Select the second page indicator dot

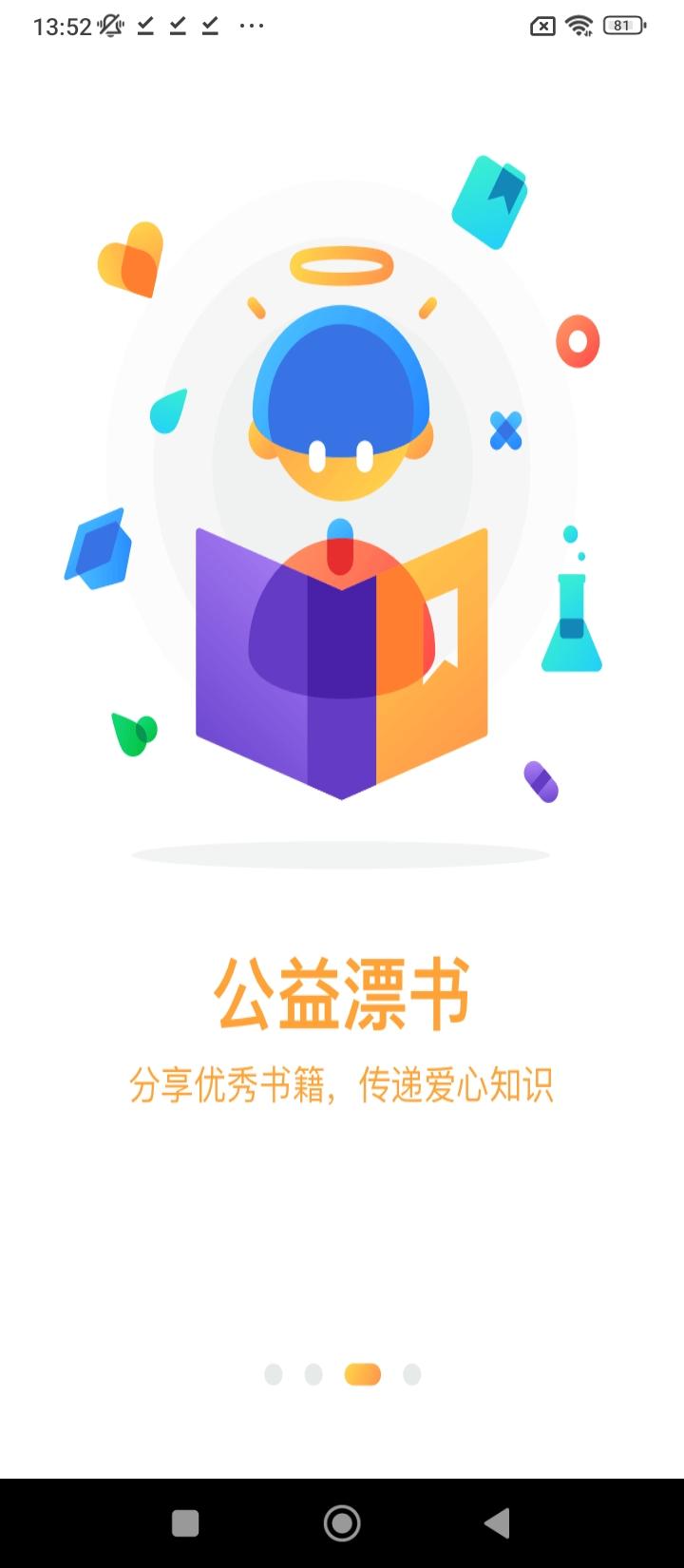(314, 1374)
